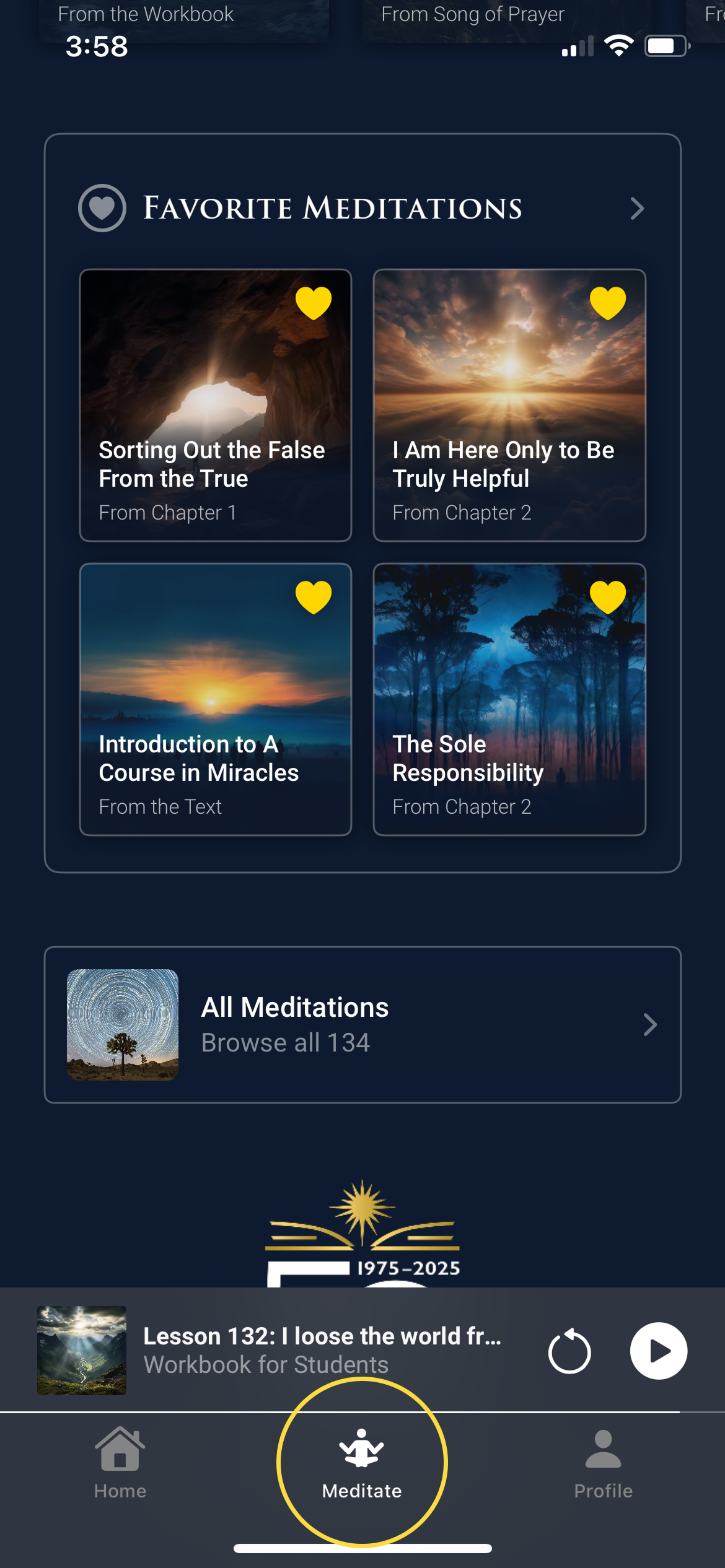
Task: Open the Favorite Meditations list chevron
Action: [x=636, y=209]
